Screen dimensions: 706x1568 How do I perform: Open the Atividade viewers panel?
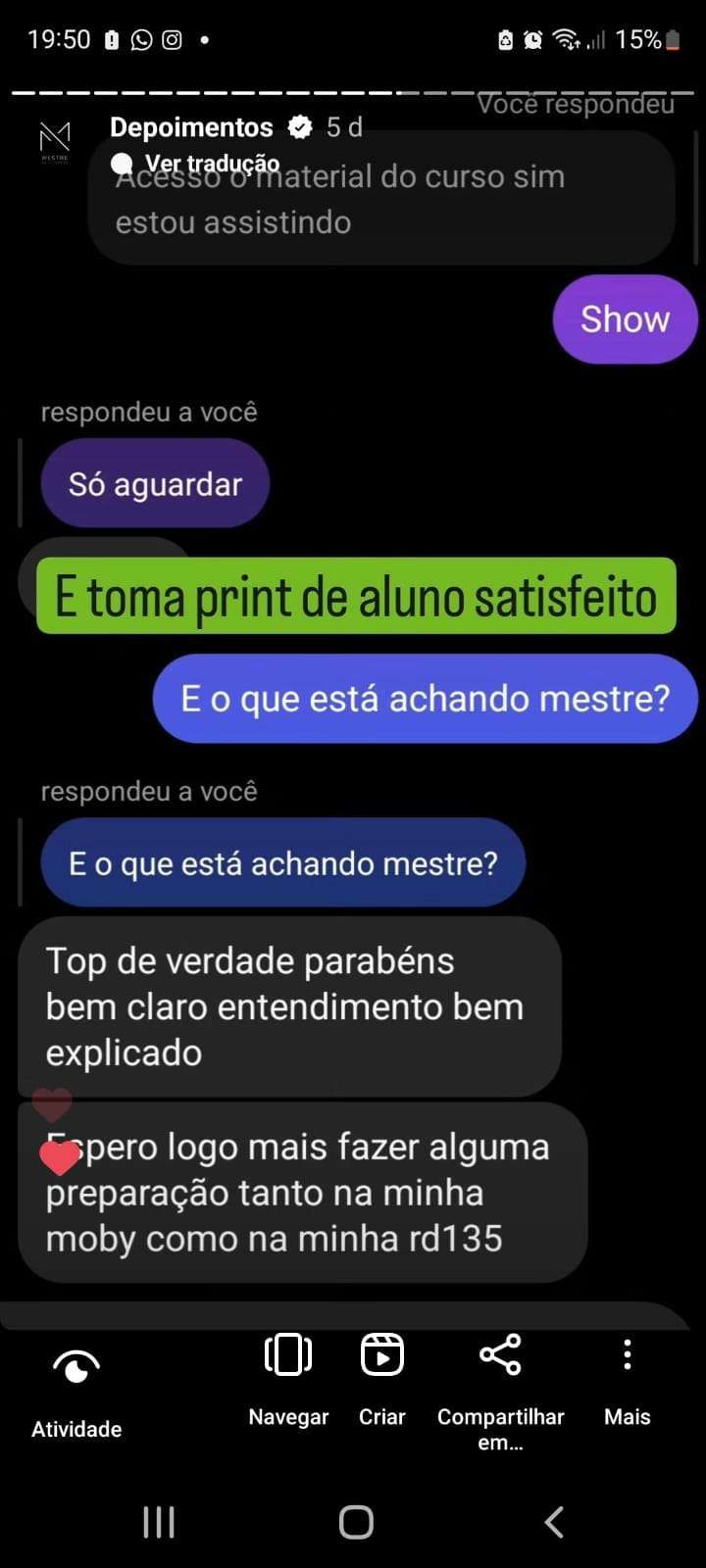click(x=76, y=1392)
